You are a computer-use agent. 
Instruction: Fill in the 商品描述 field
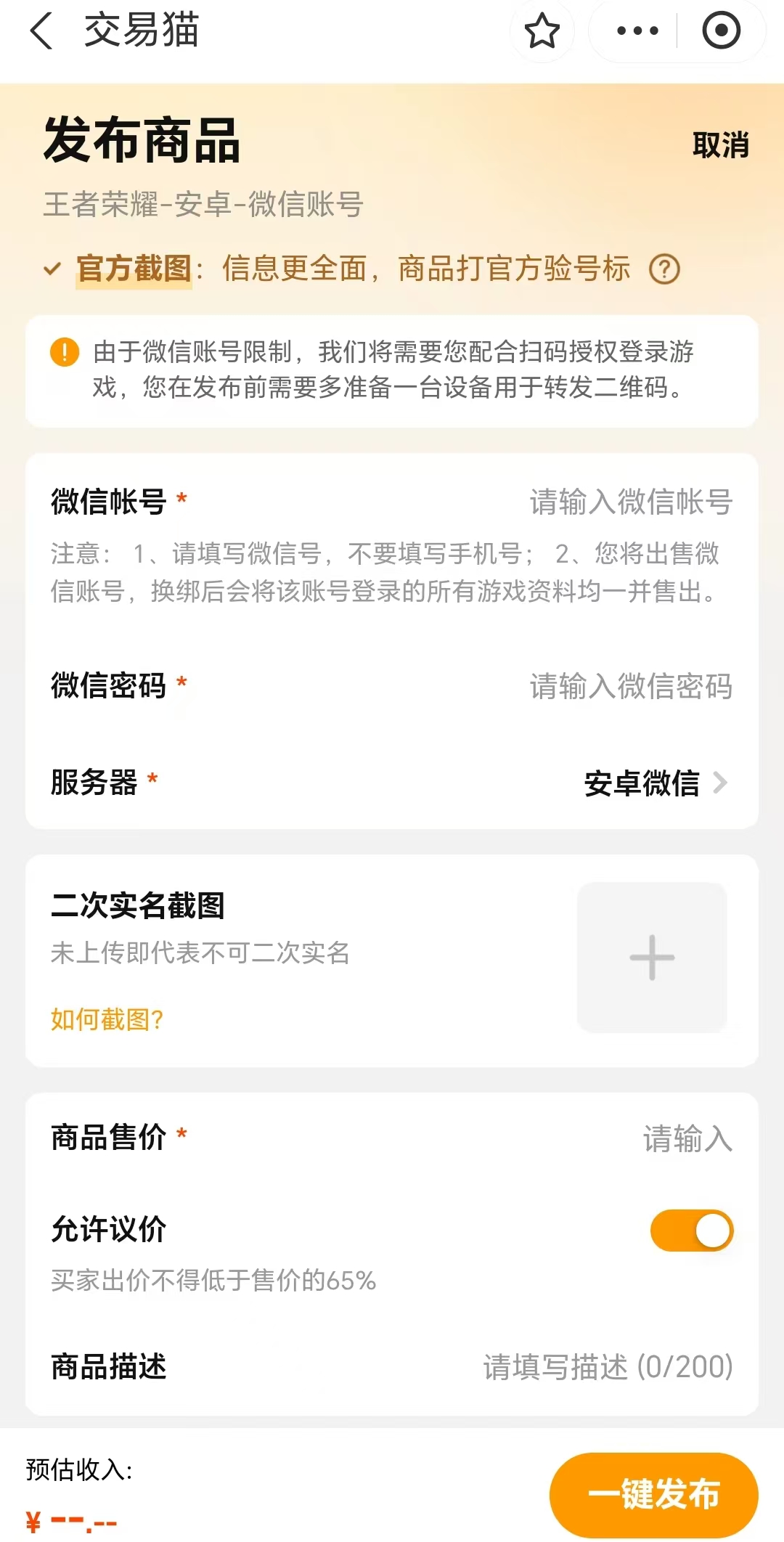point(607,1367)
